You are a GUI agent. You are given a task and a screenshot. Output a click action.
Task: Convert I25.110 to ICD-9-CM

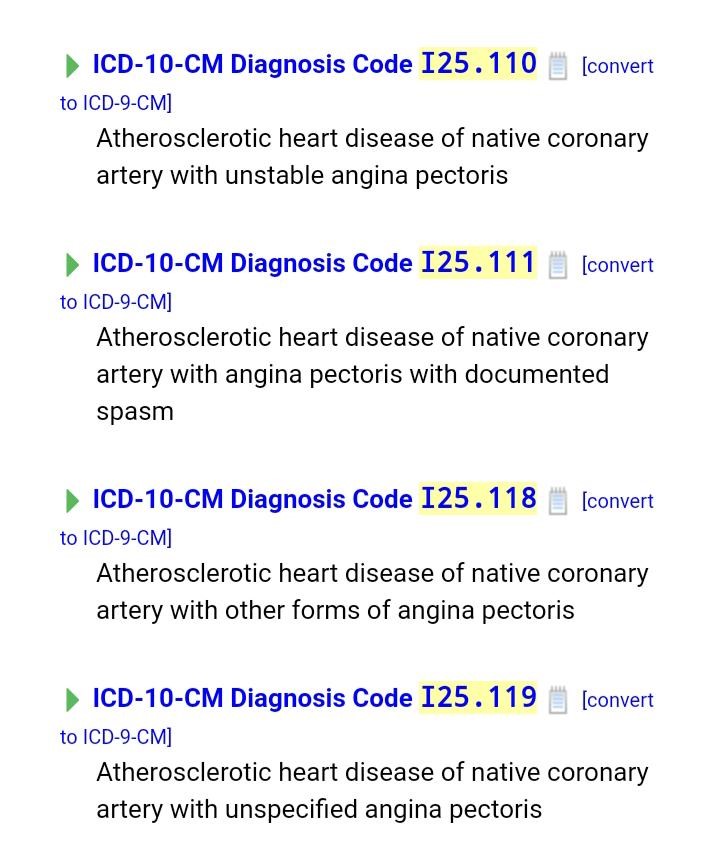tap(618, 67)
